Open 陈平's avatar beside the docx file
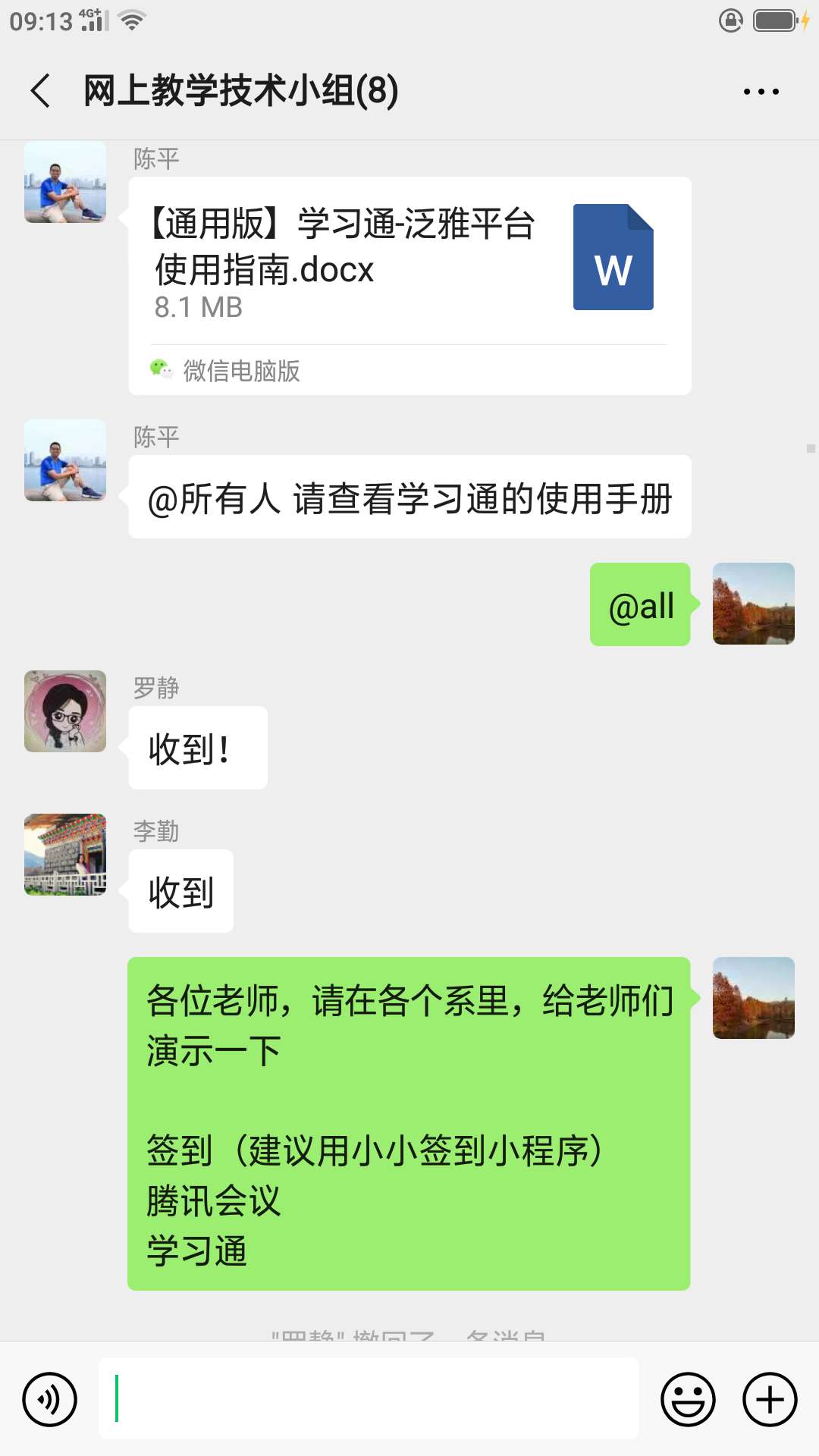 coord(65,182)
